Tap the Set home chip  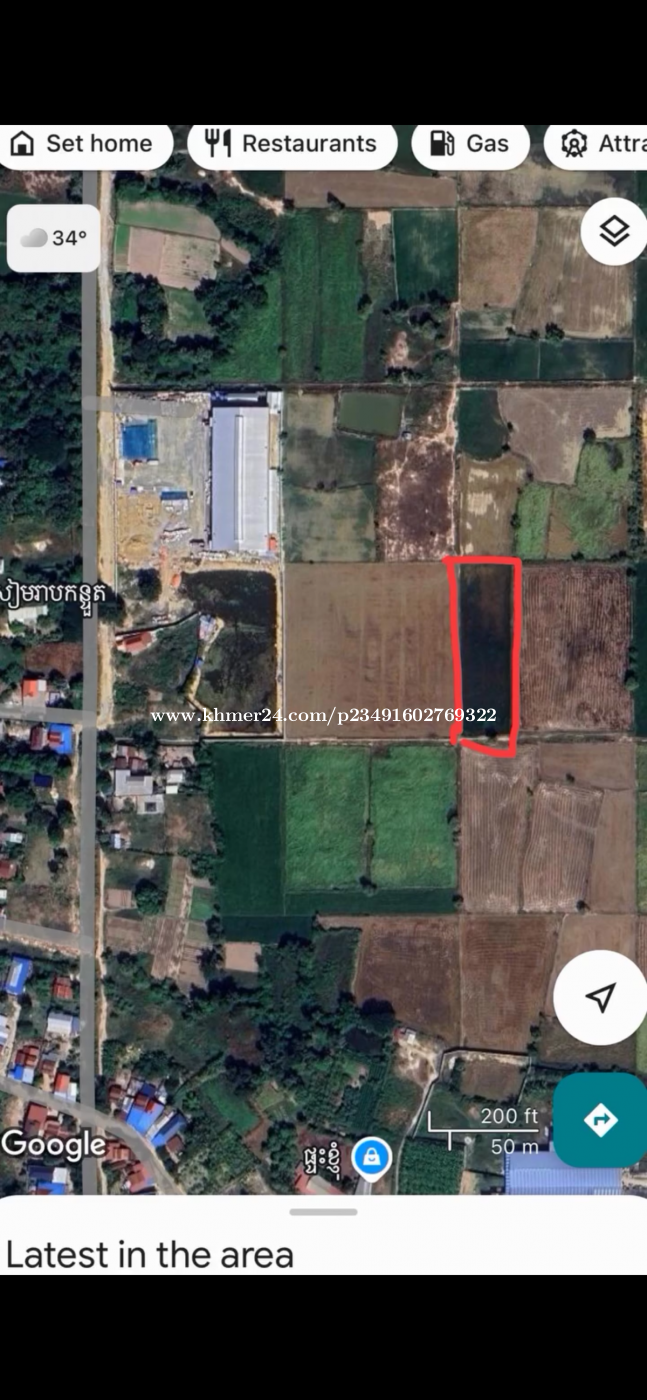[84, 145]
